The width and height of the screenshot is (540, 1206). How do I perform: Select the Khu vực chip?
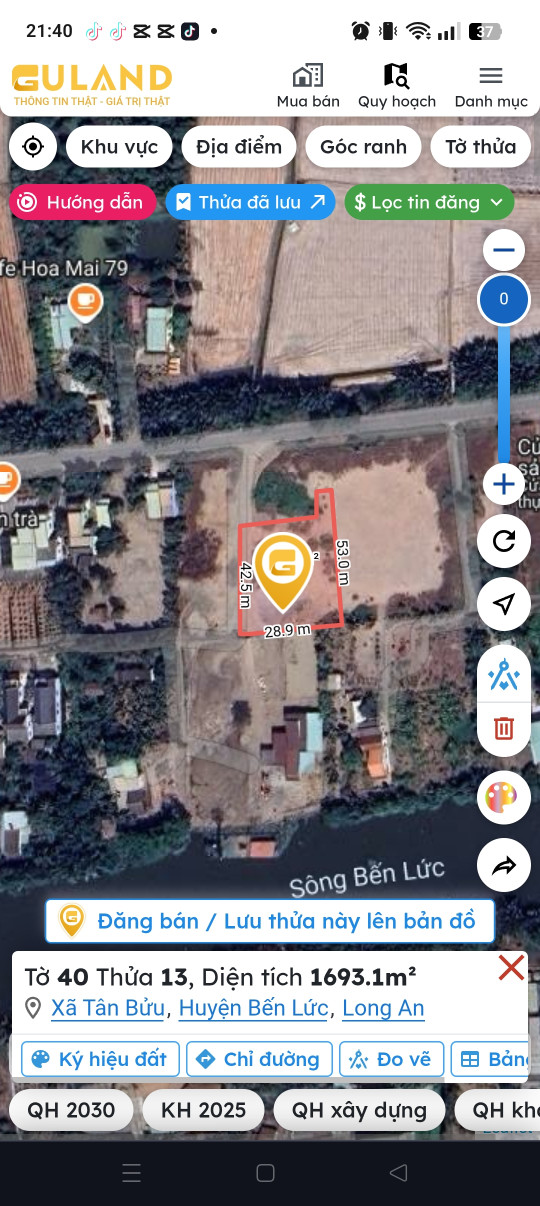[119, 147]
